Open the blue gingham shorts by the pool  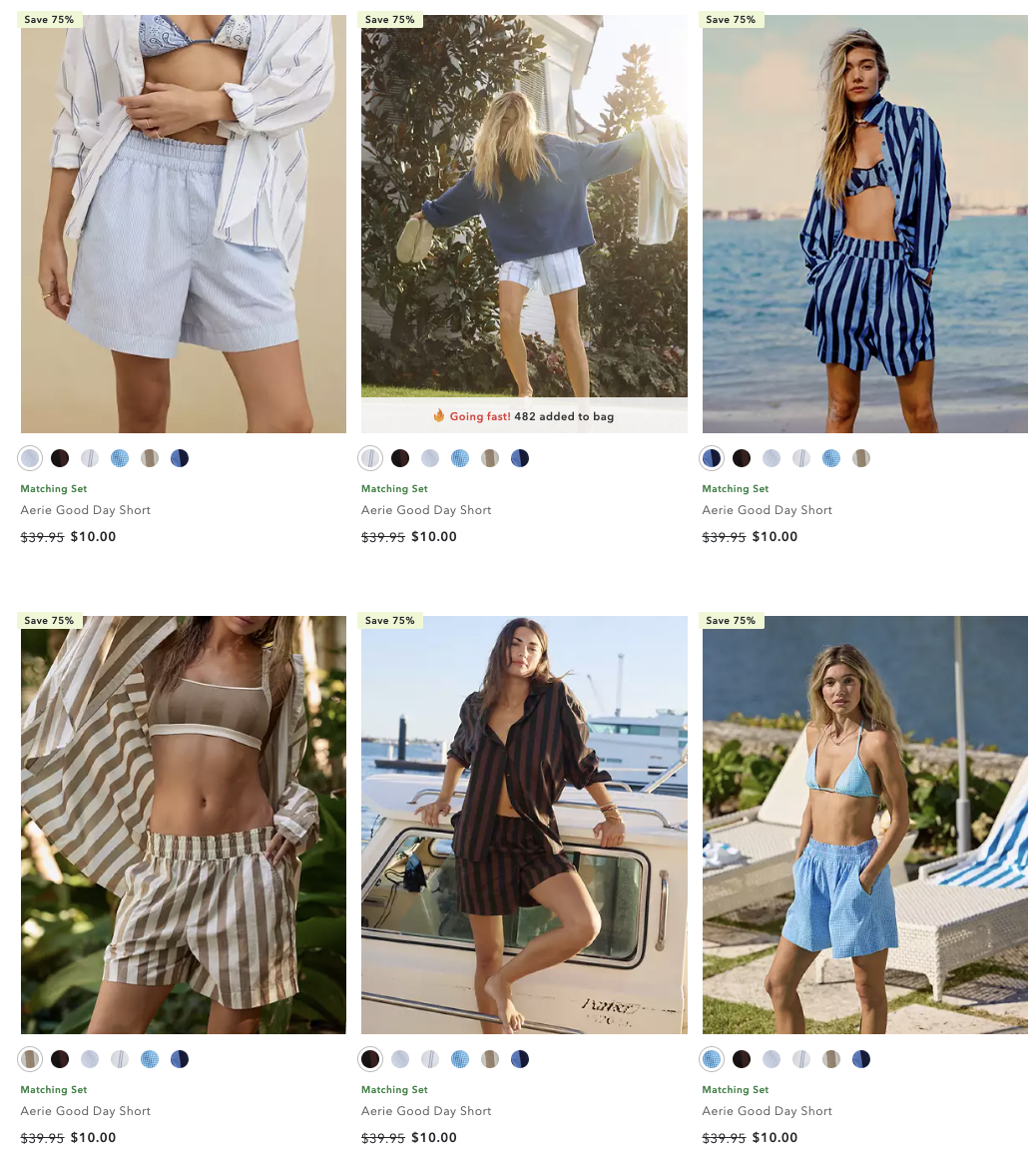click(864, 824)
